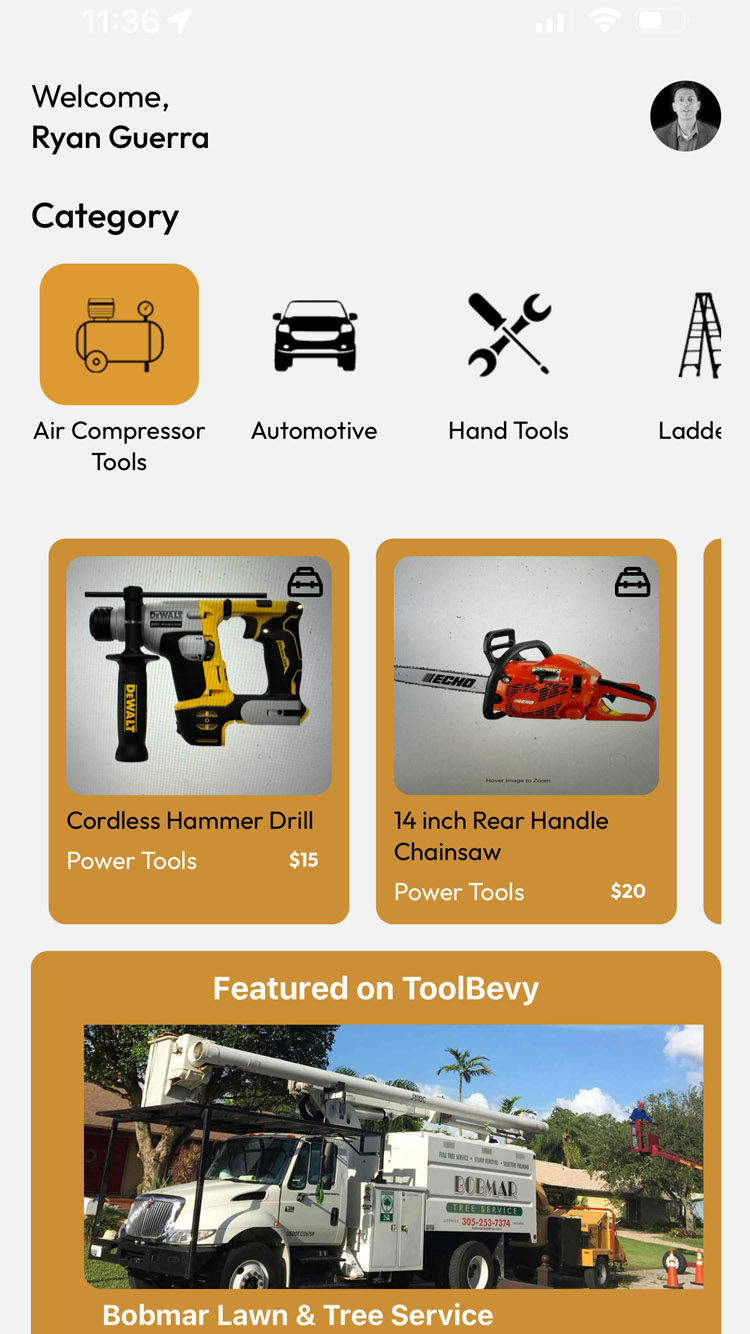Select the Air Compressor Tools category
The width and height of the screenshot is (750, 1334).
(119, 335)
